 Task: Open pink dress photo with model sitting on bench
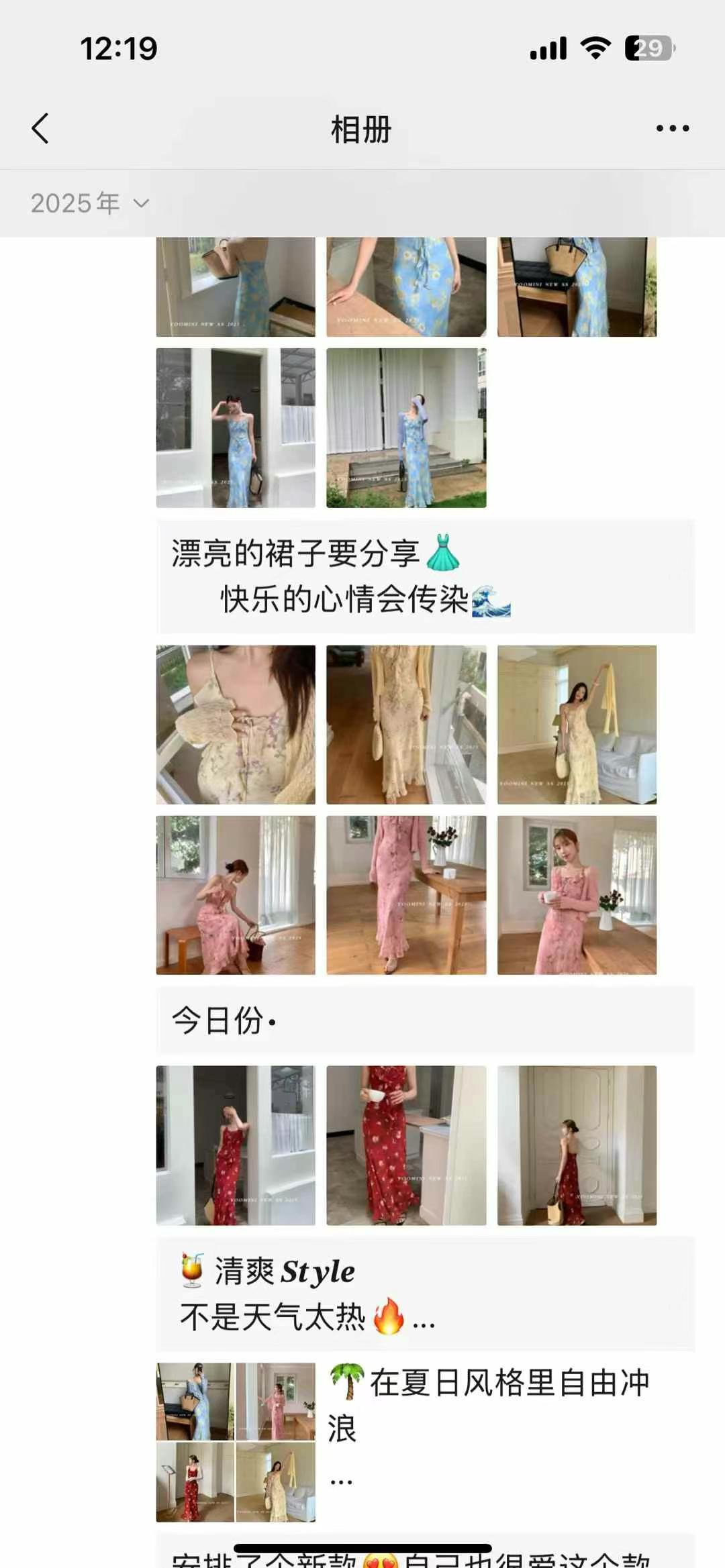click(236, 895)
